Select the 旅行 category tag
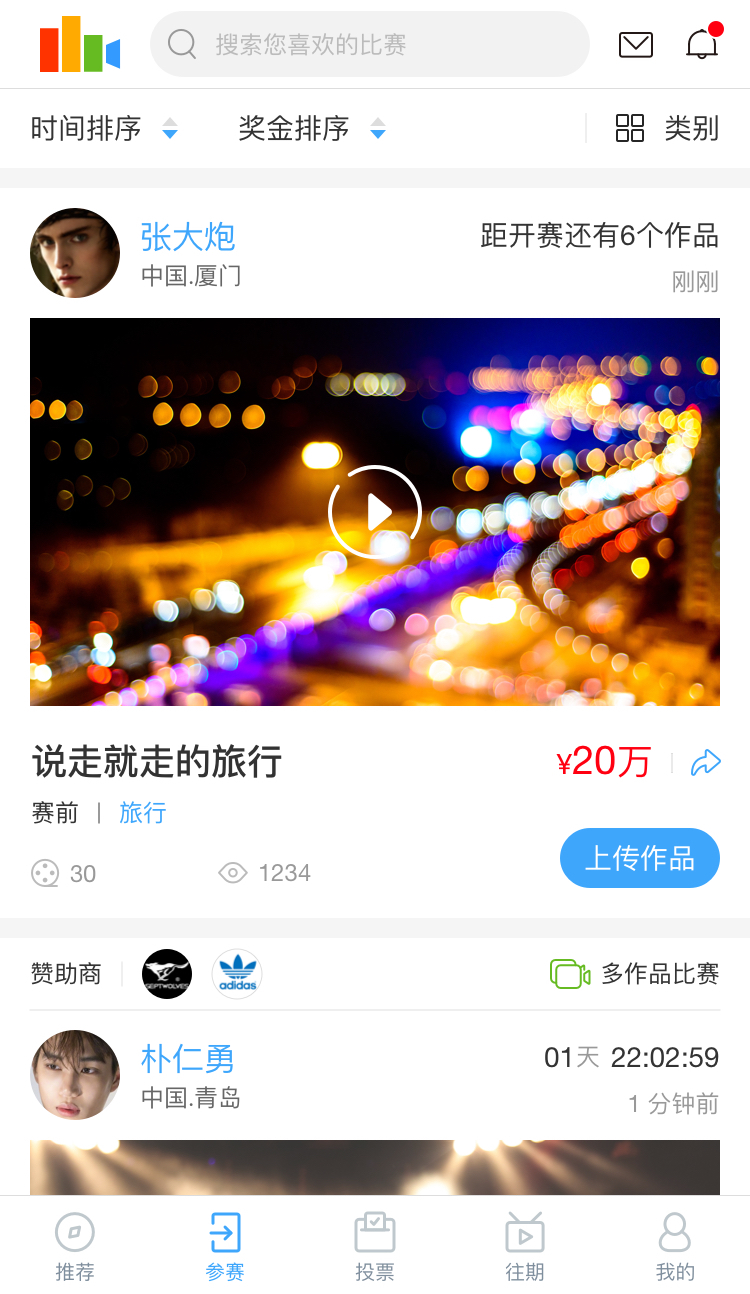The height and width of the screenshot is (1294, 750). coord(142,813)
